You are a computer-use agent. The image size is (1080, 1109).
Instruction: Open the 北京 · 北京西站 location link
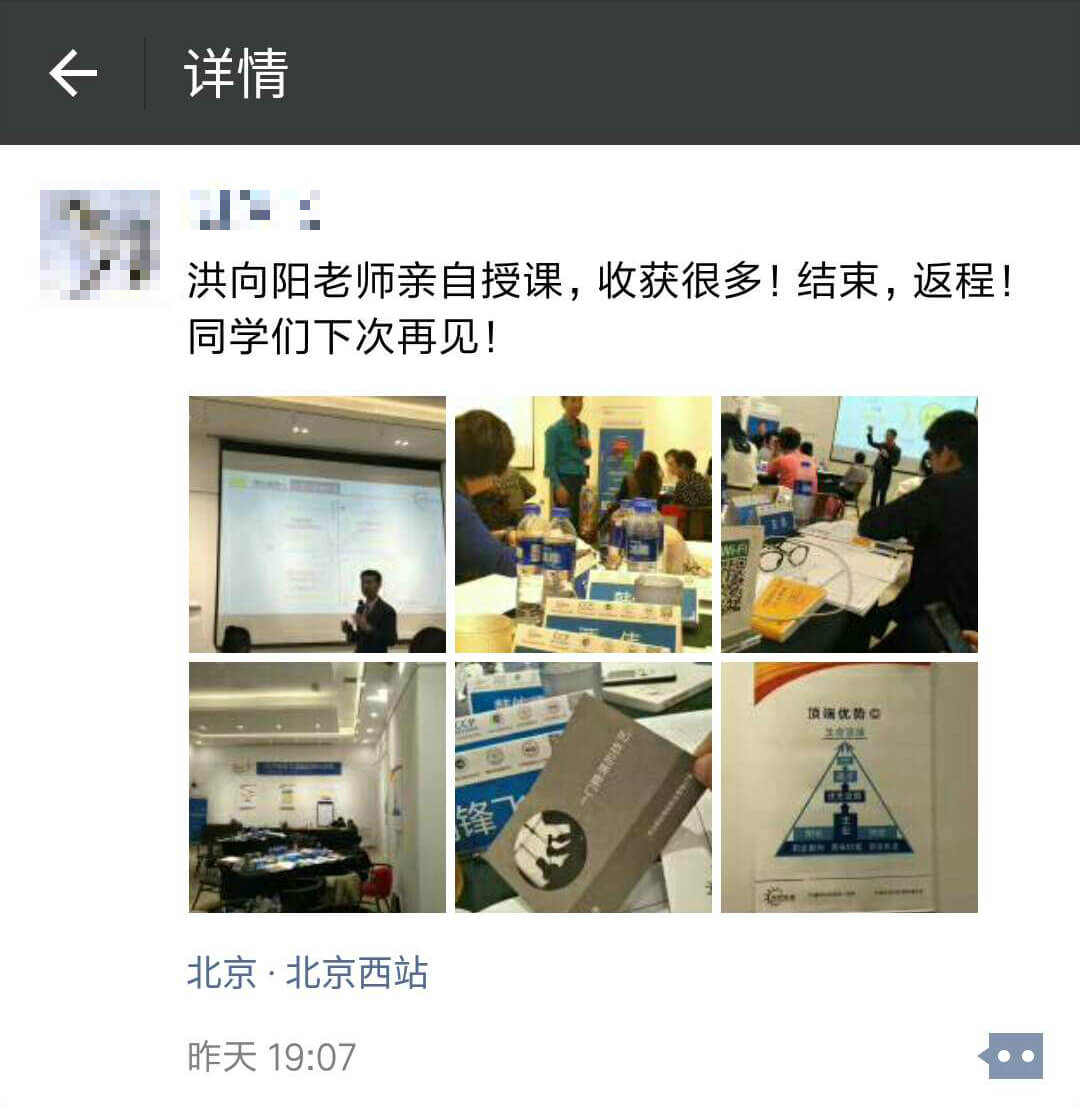click(307, 973)
